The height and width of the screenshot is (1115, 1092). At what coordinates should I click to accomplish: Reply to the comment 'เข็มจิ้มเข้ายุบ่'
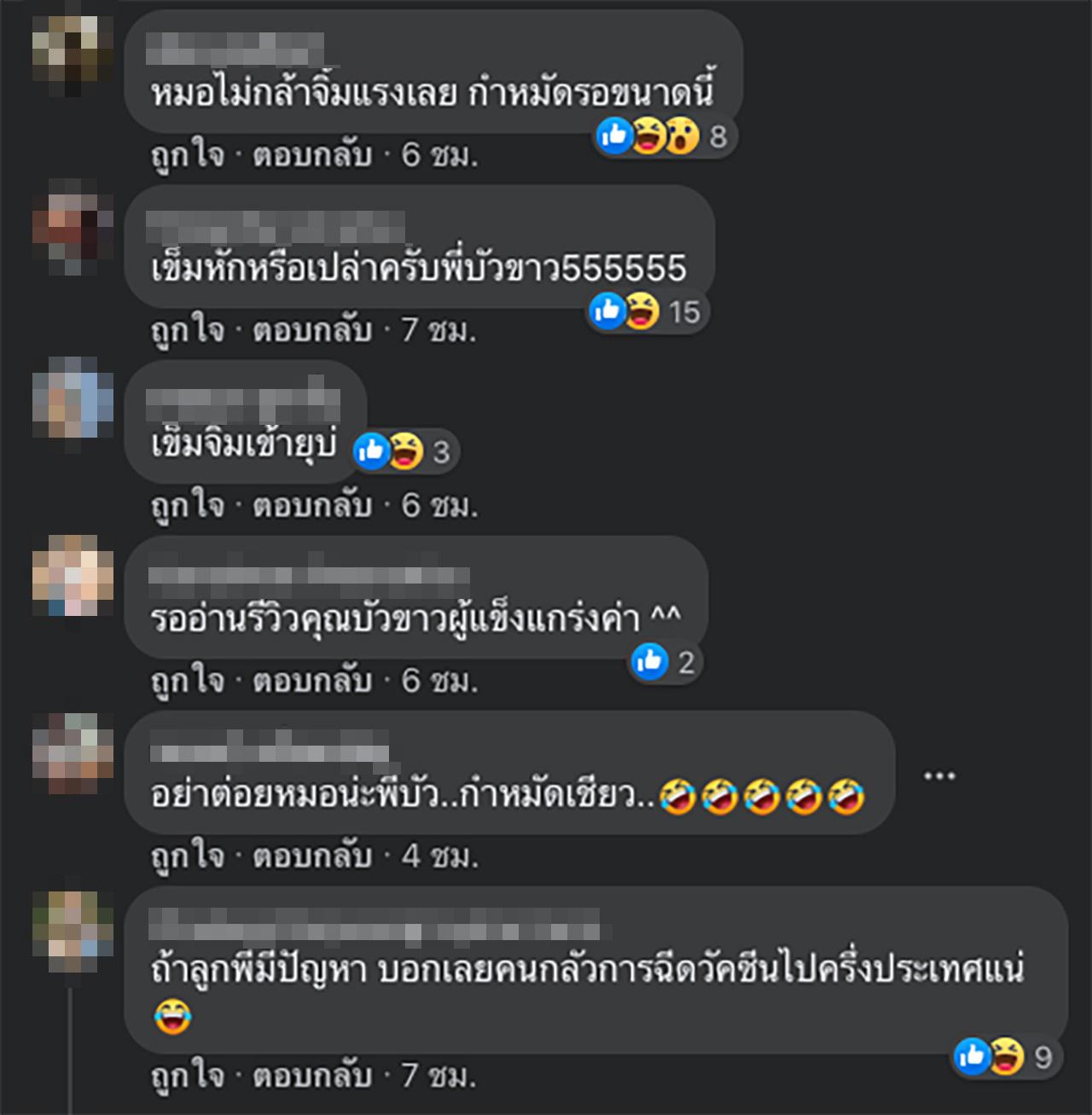[x=311, y=505]
